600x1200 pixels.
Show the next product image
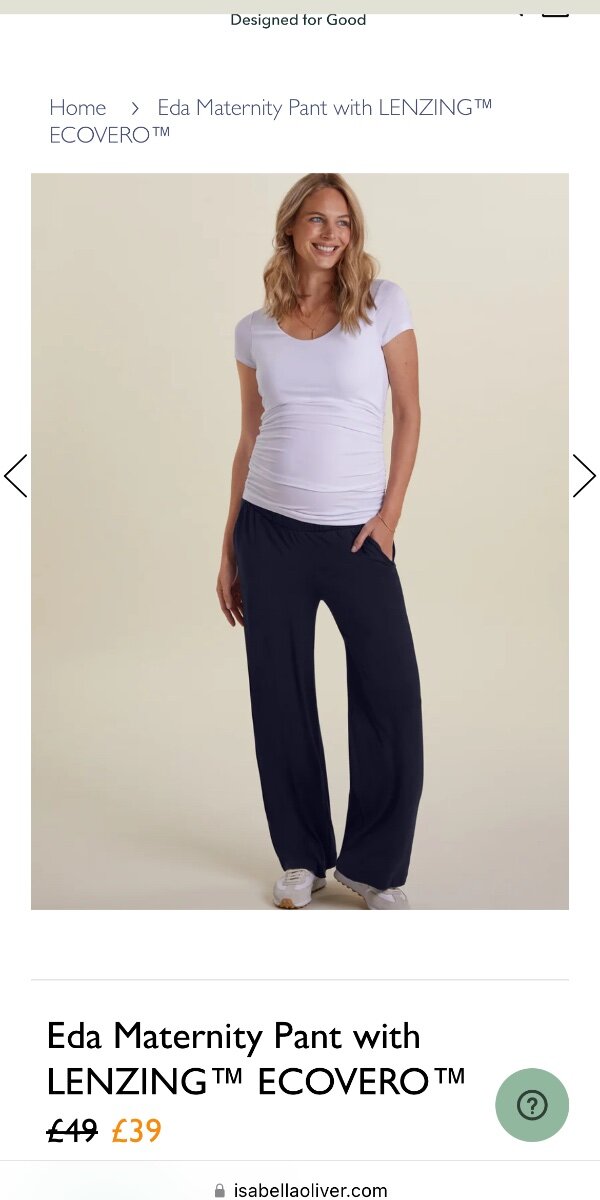coord(584,476)
